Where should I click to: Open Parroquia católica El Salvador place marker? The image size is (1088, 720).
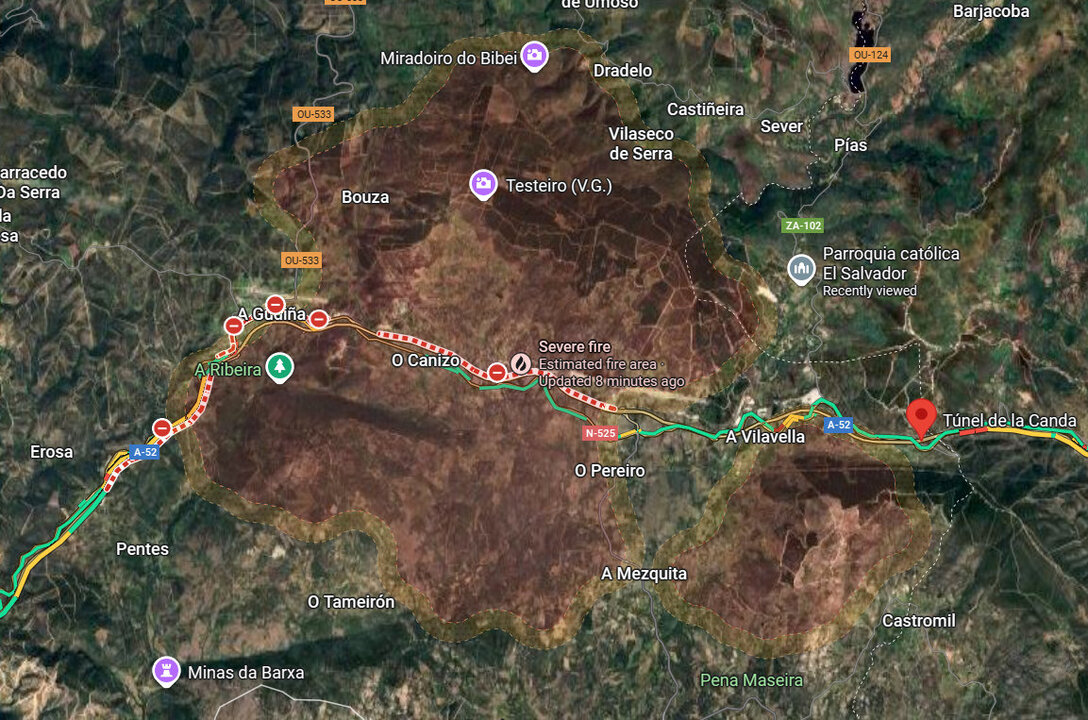click(800, 268)
